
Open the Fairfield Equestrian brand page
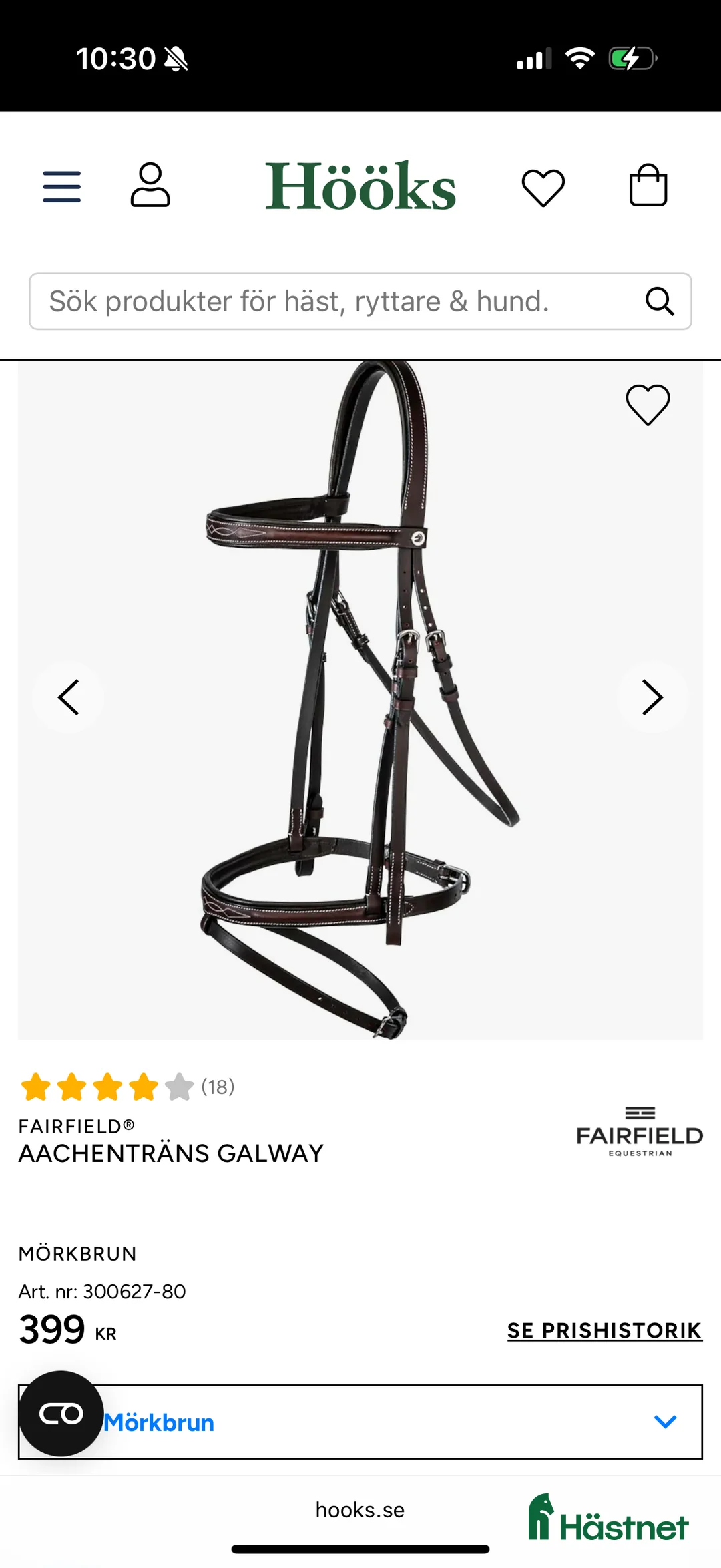click(640, 1132)
